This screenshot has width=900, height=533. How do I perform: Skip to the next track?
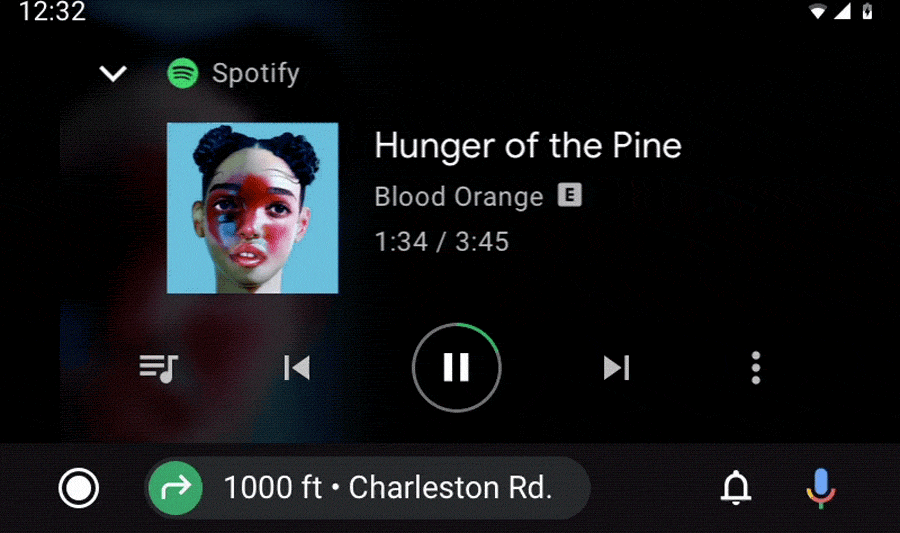616,368
